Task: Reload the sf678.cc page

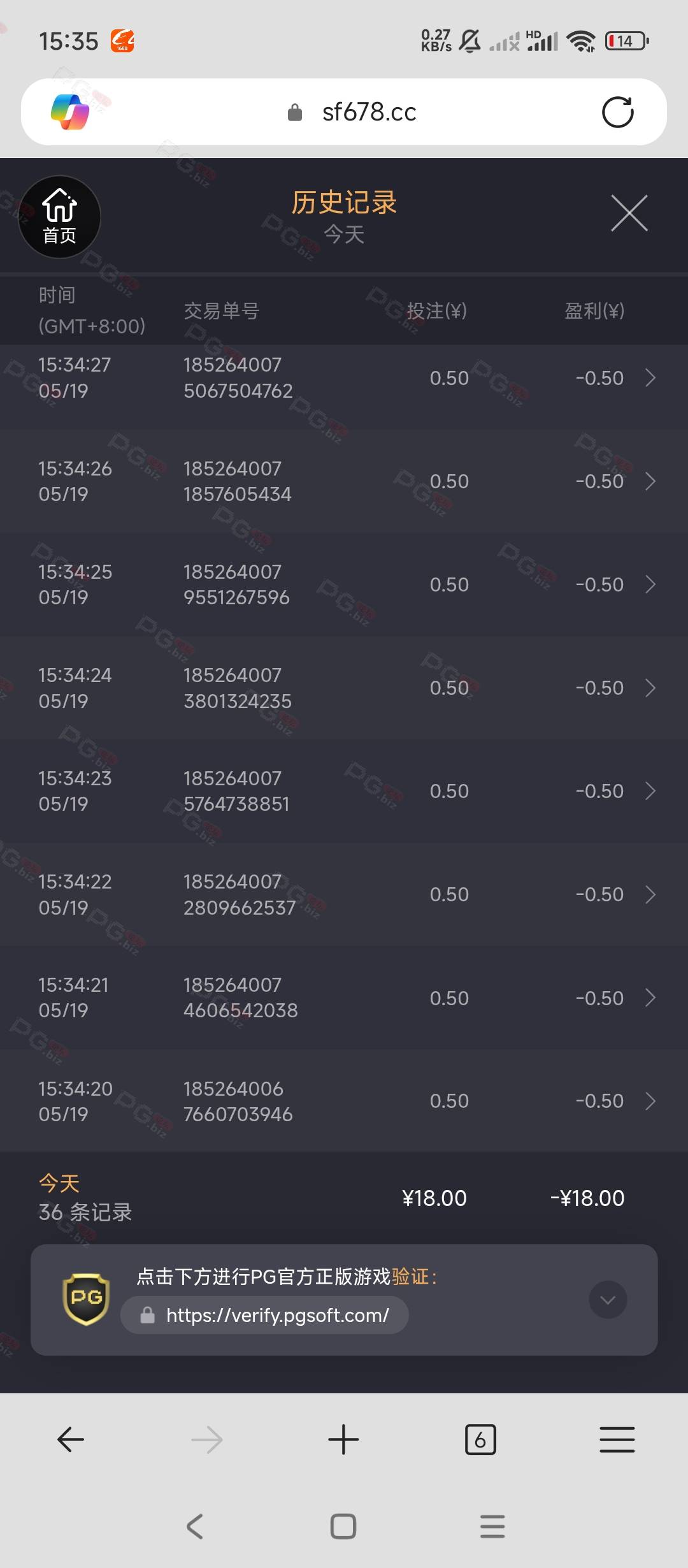Action: click(x=617, y=112)
